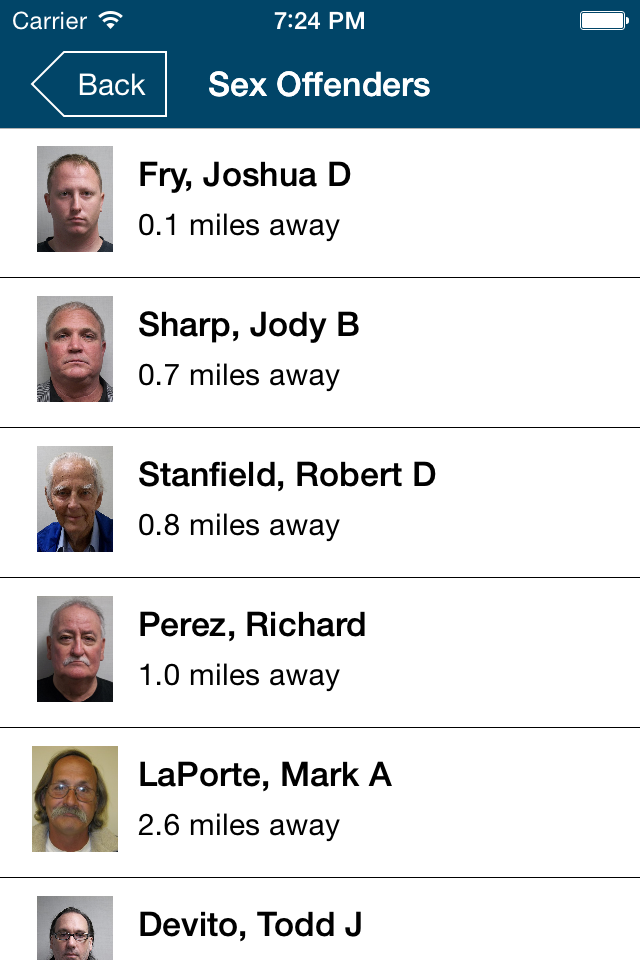The height and width of the screenshot is (960, 640).
Task: Open the Devito, Todd J entry
Action: pos(320,925)
